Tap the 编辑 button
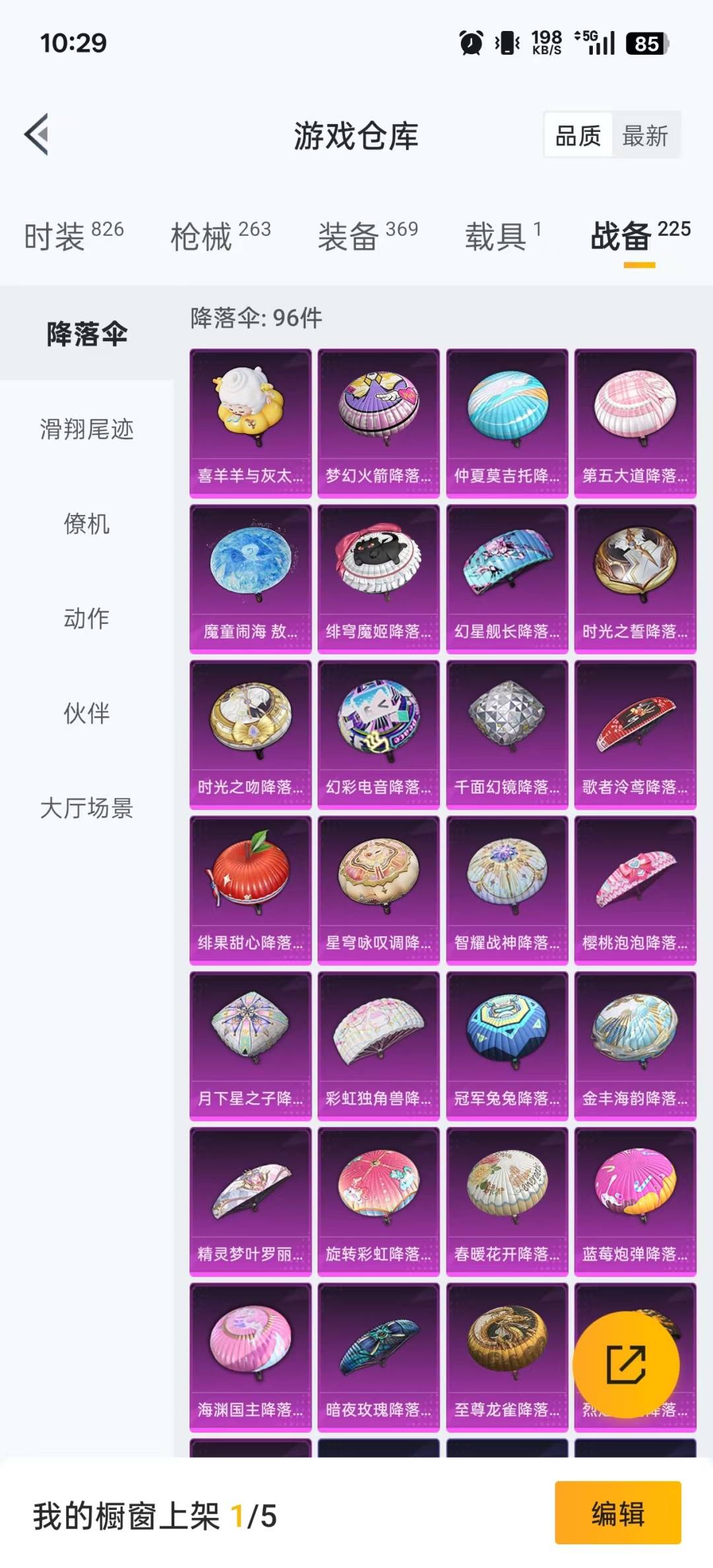 617,1513
